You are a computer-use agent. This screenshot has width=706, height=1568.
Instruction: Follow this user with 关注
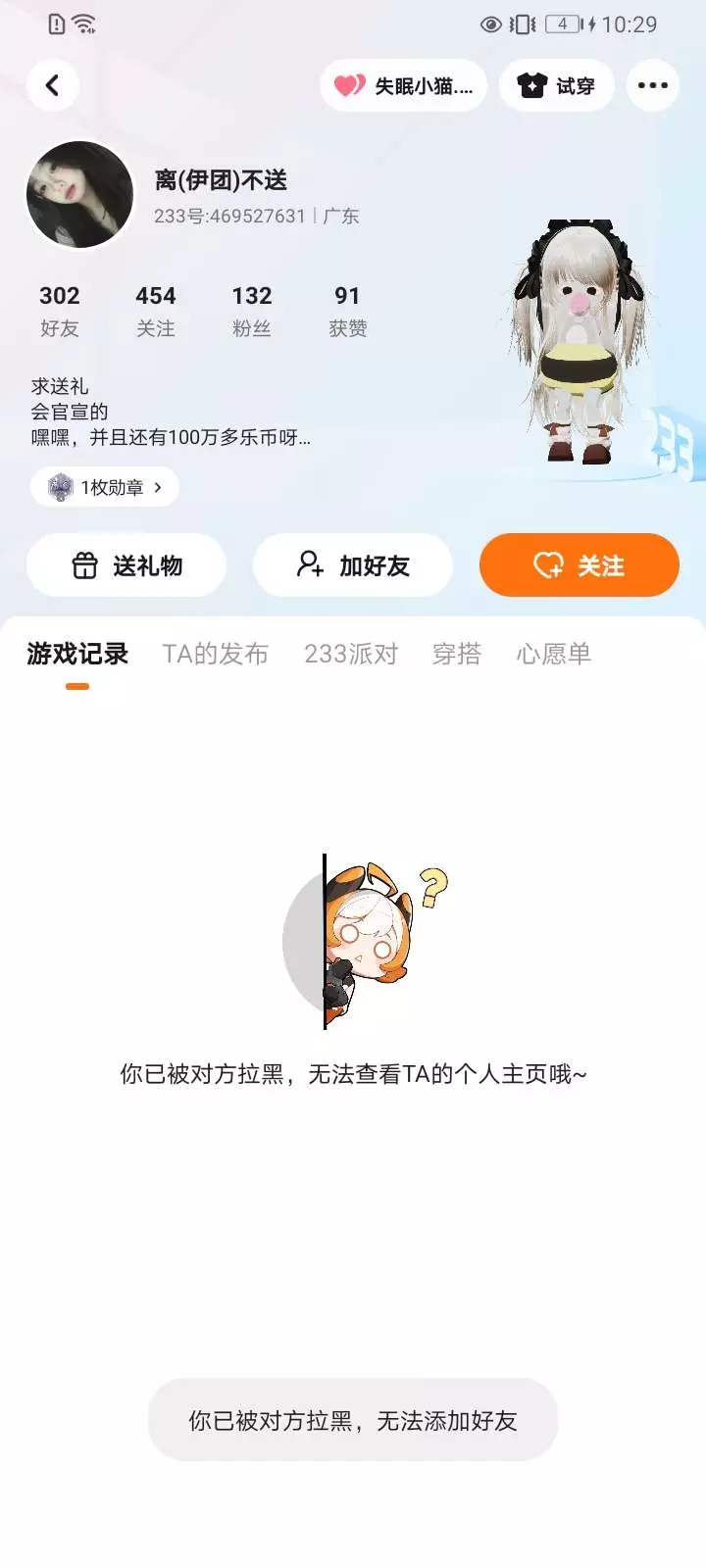580,565
